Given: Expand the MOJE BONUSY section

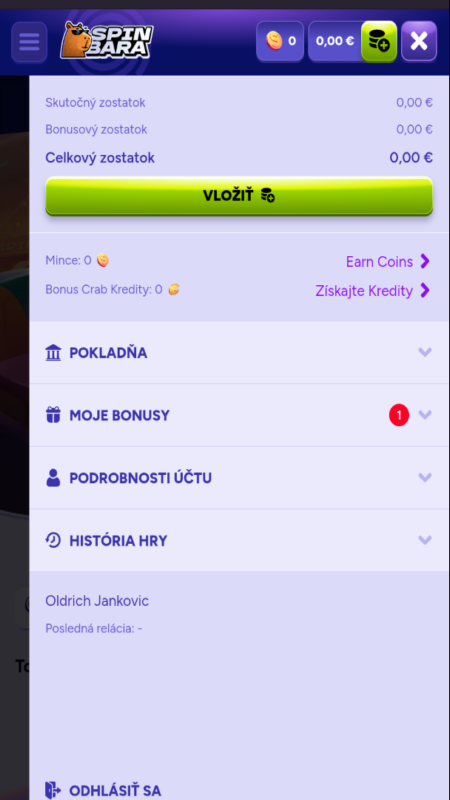Looking at the screenshot, I should pos(239,415).
